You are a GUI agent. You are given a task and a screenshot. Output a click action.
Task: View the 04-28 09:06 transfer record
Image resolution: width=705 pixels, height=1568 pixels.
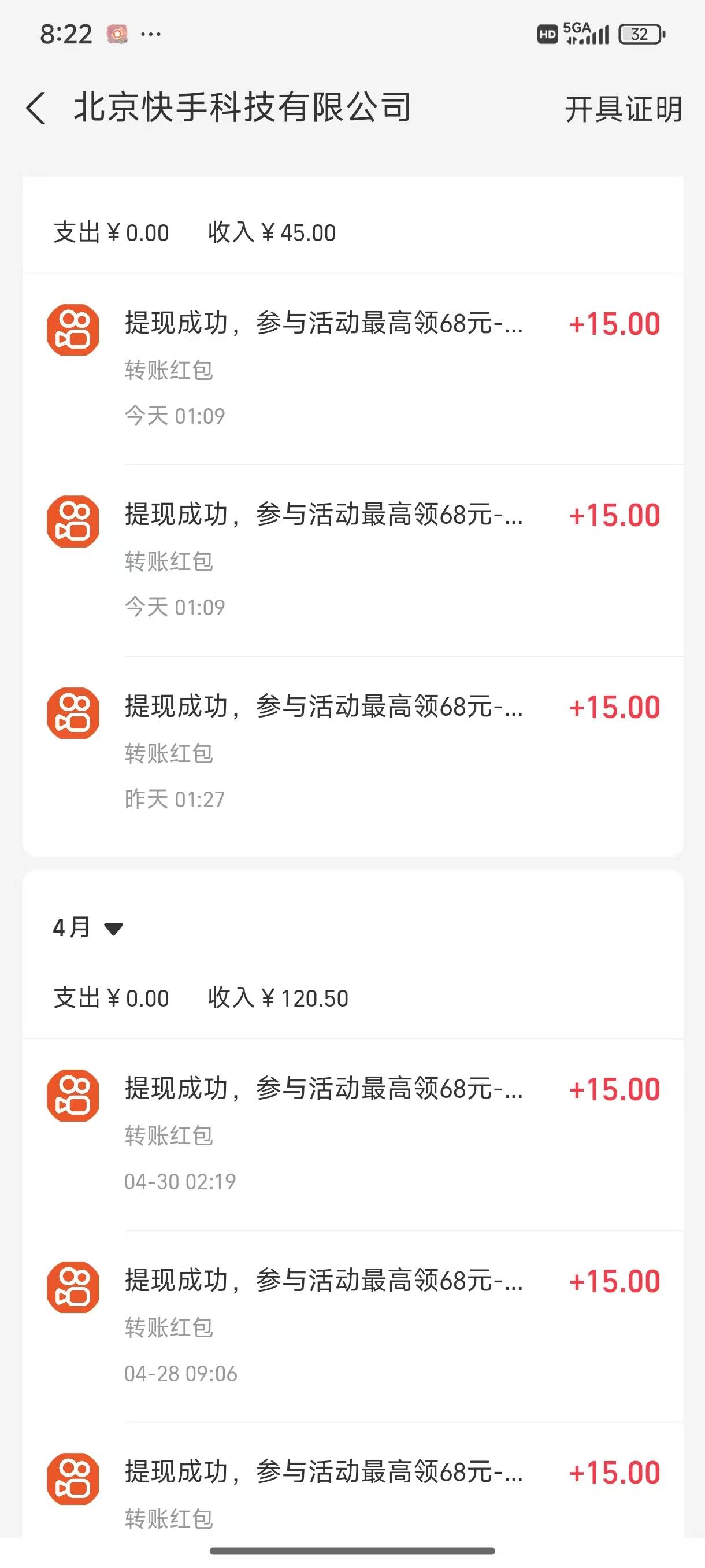pos(353,1326)
